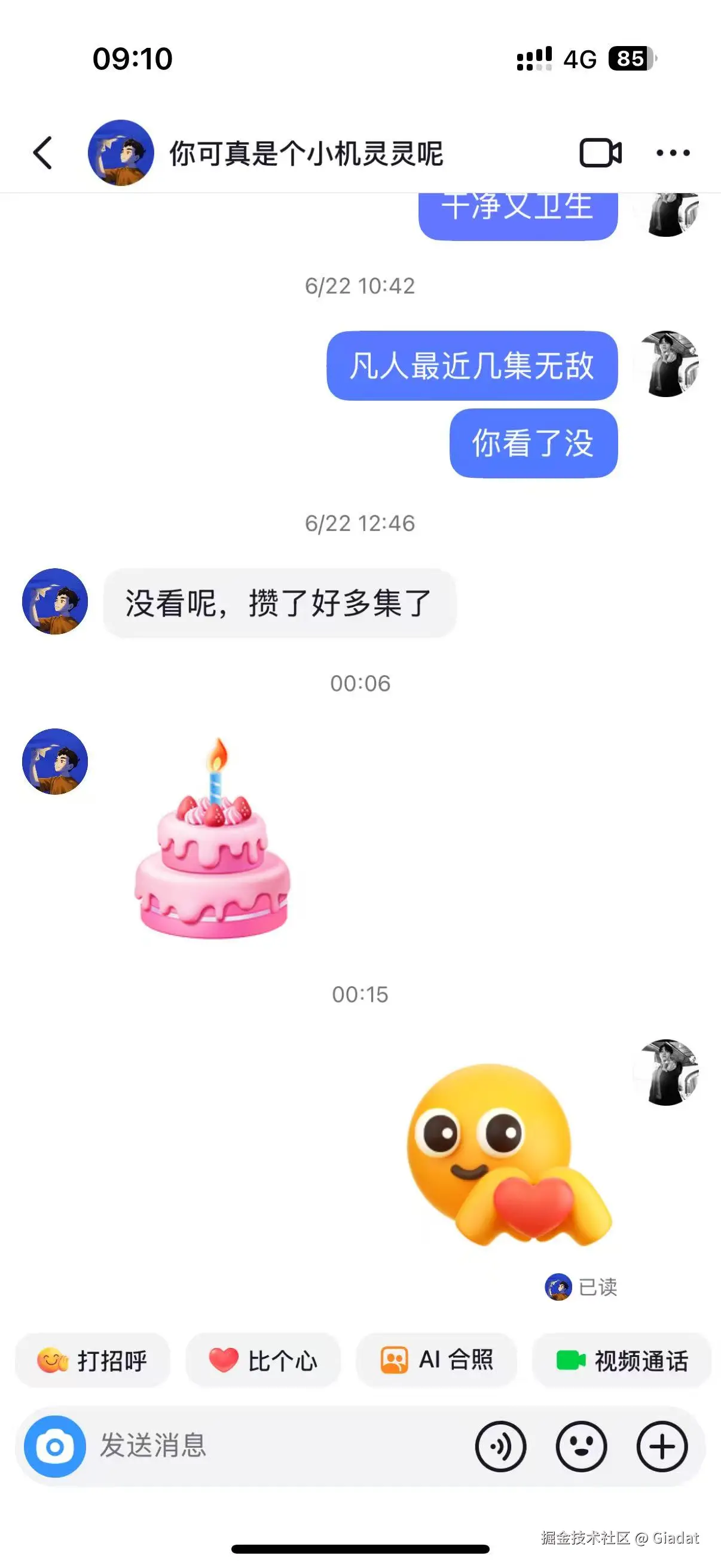The width and height of the screenshot is (721, 1568).
Task: Select the message bubble 凡人最近几集无敌
Action: [x=472, y=367]
